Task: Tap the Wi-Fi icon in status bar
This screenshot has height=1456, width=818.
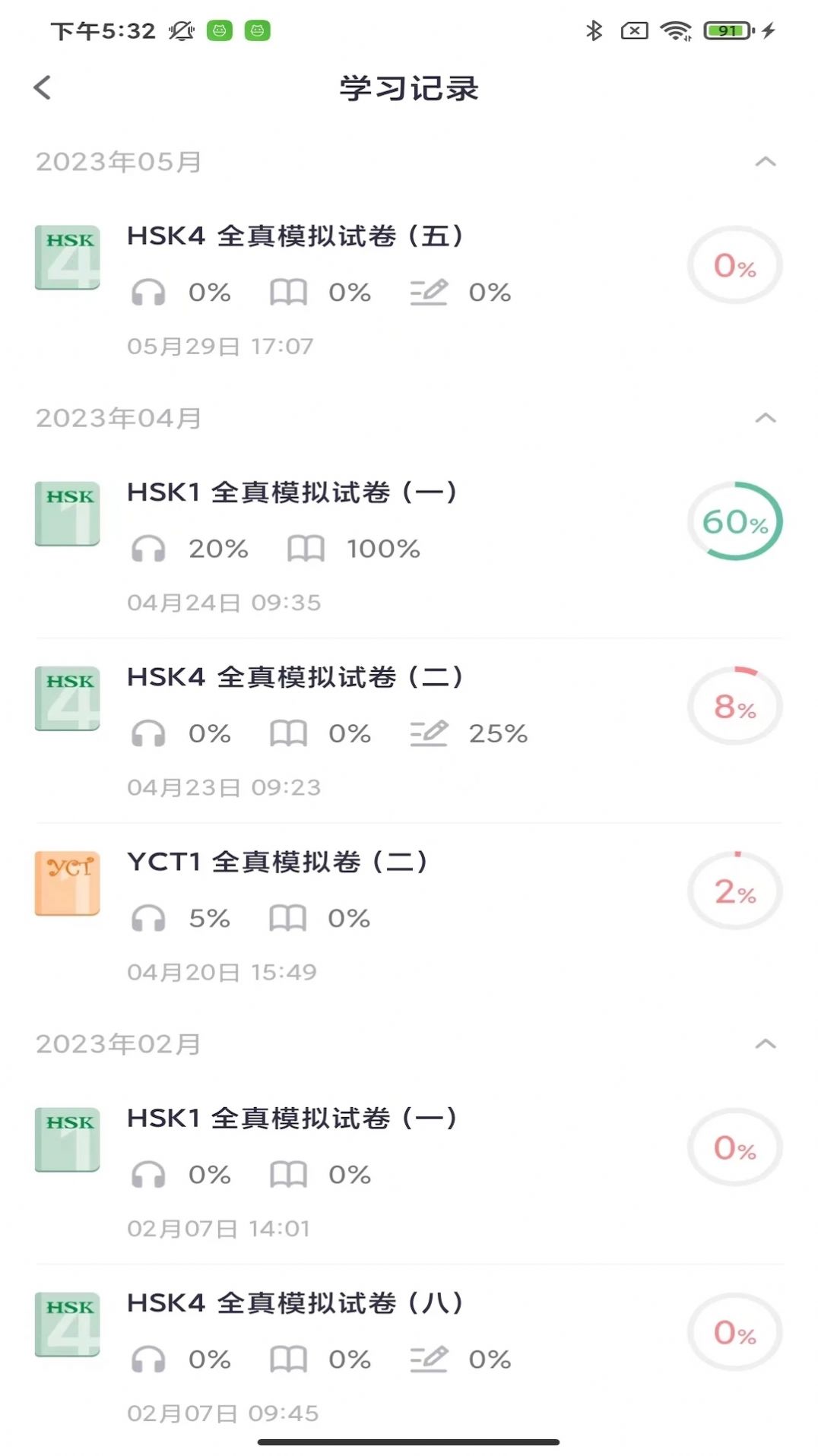Action: (675, 29)
